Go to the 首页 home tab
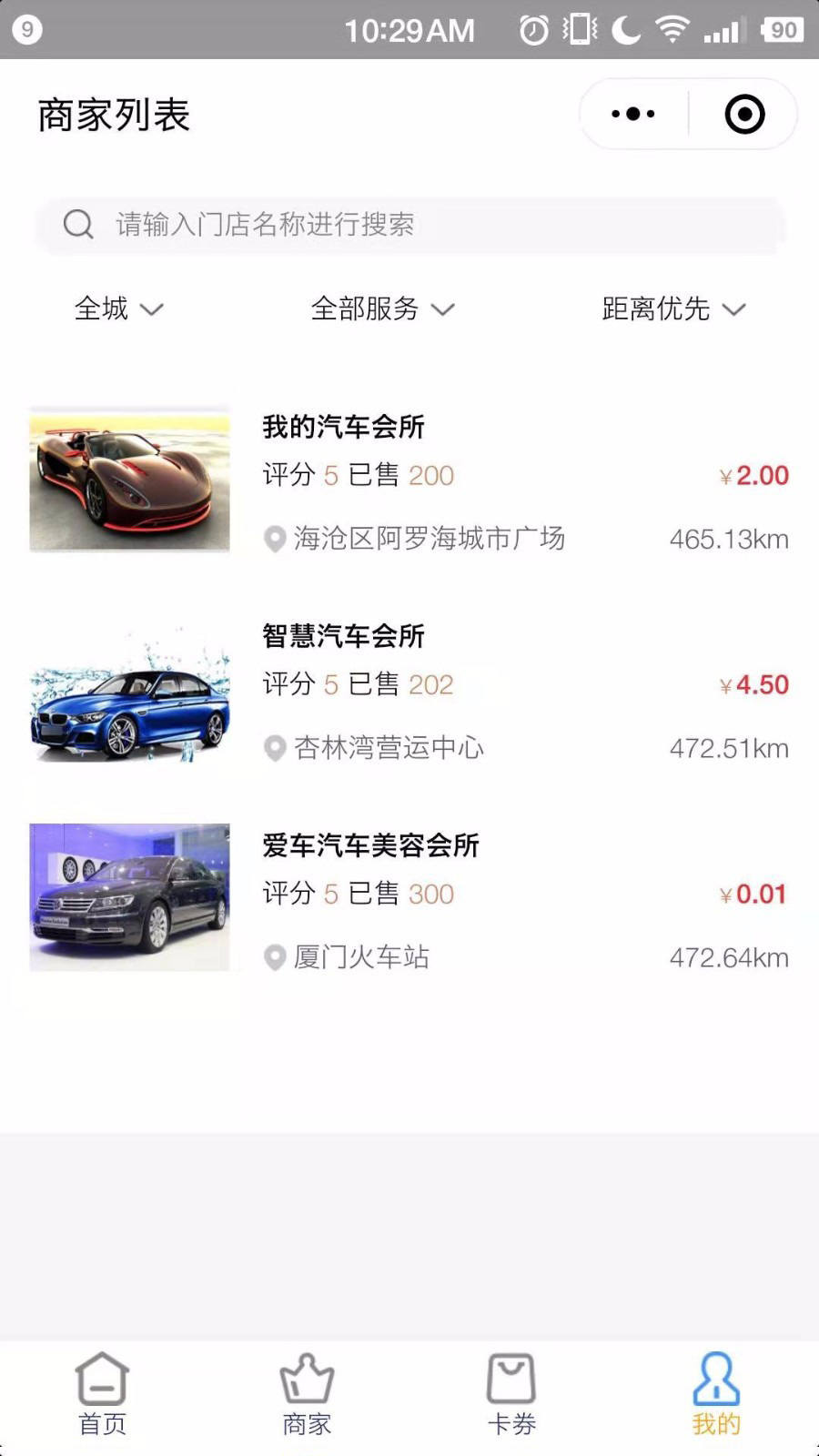 point(102,1394)
